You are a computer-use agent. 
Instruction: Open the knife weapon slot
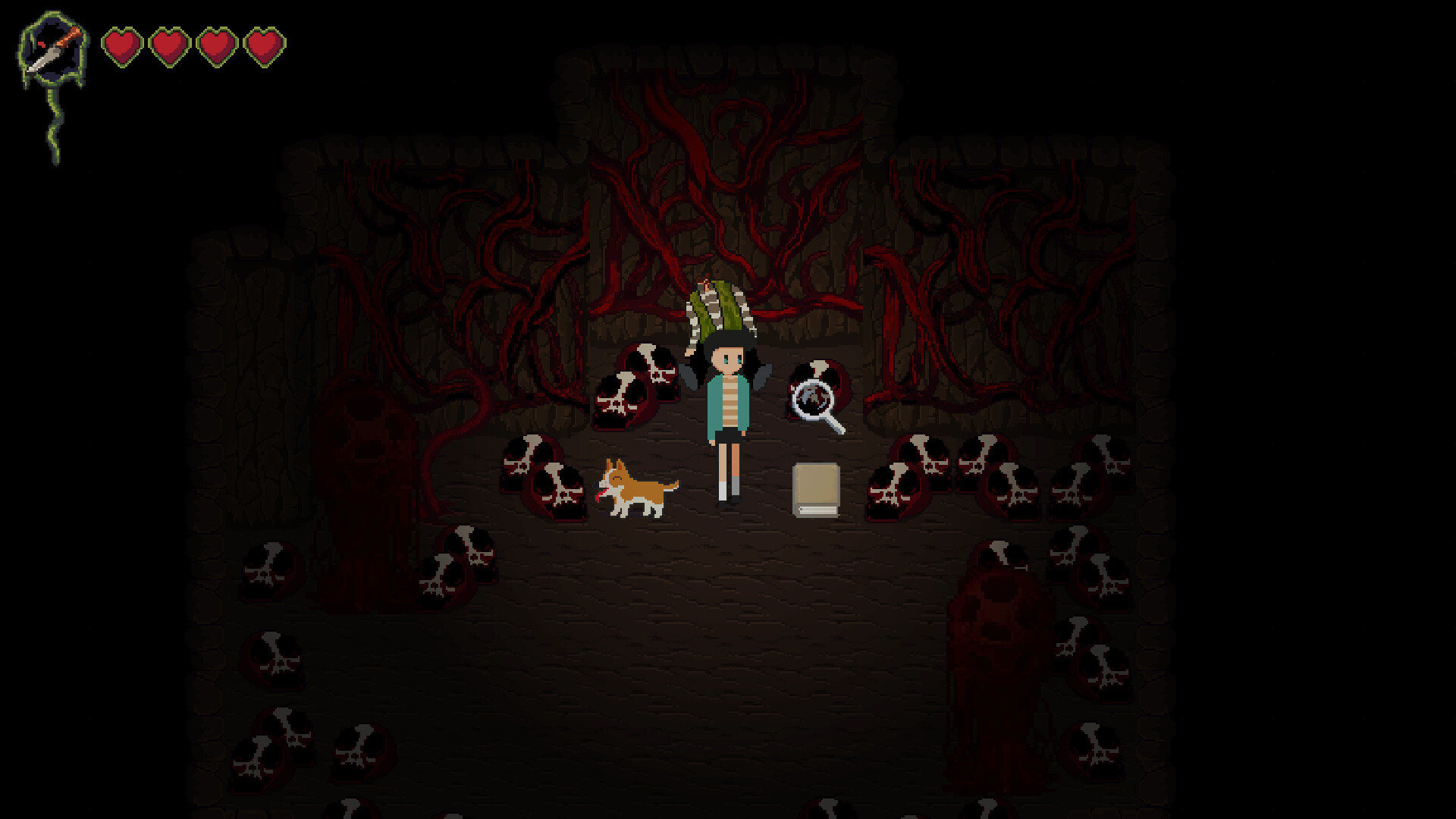tap(53, 51)
